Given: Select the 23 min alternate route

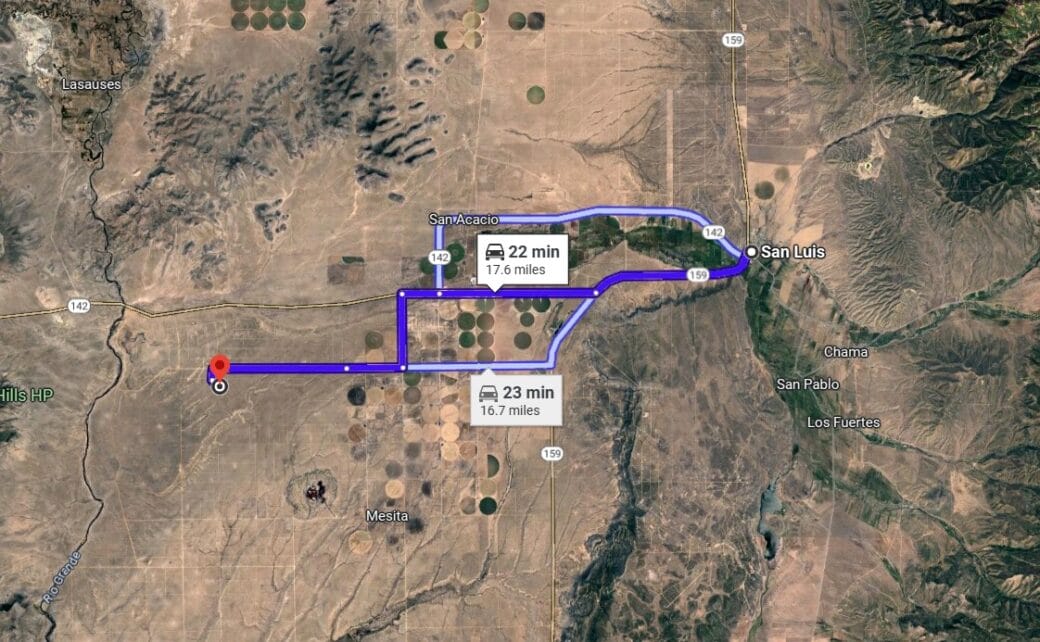Looking at the screenshot, I should 516,400.
